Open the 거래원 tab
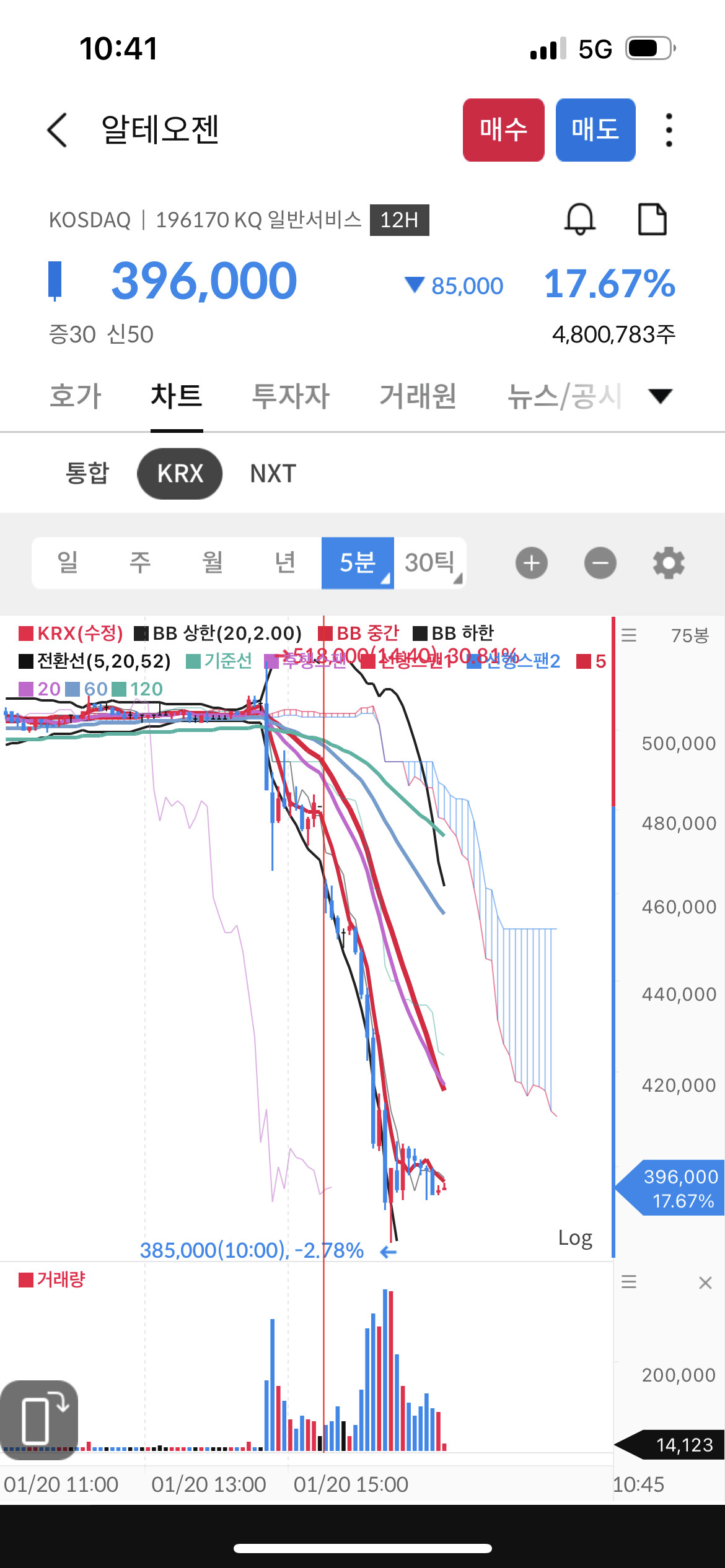Image resolution: width=725 pixels, height=1568 pixels. click(418, 396)
